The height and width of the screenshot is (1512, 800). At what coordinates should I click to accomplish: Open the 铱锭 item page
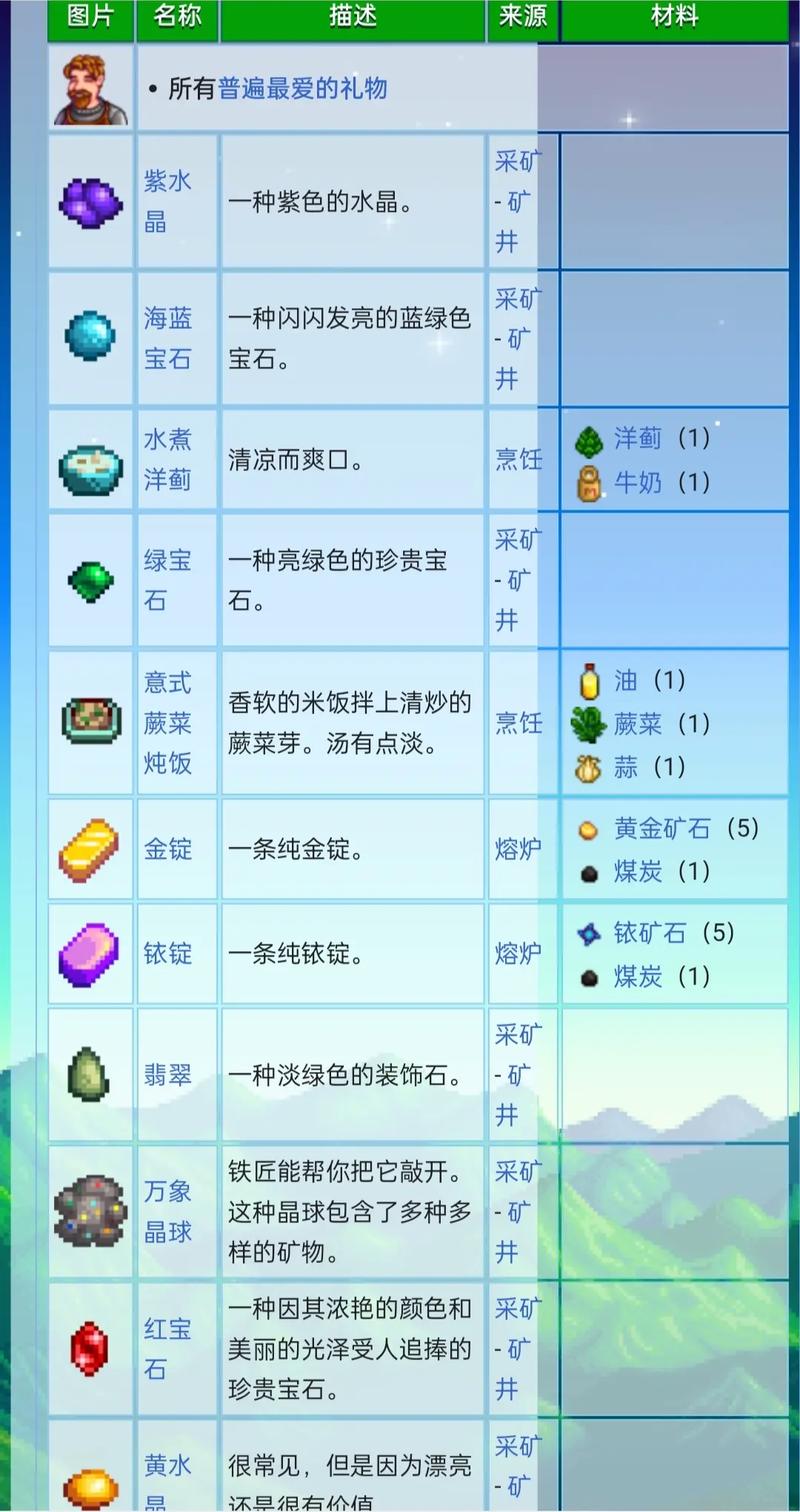tap(167, 953)
